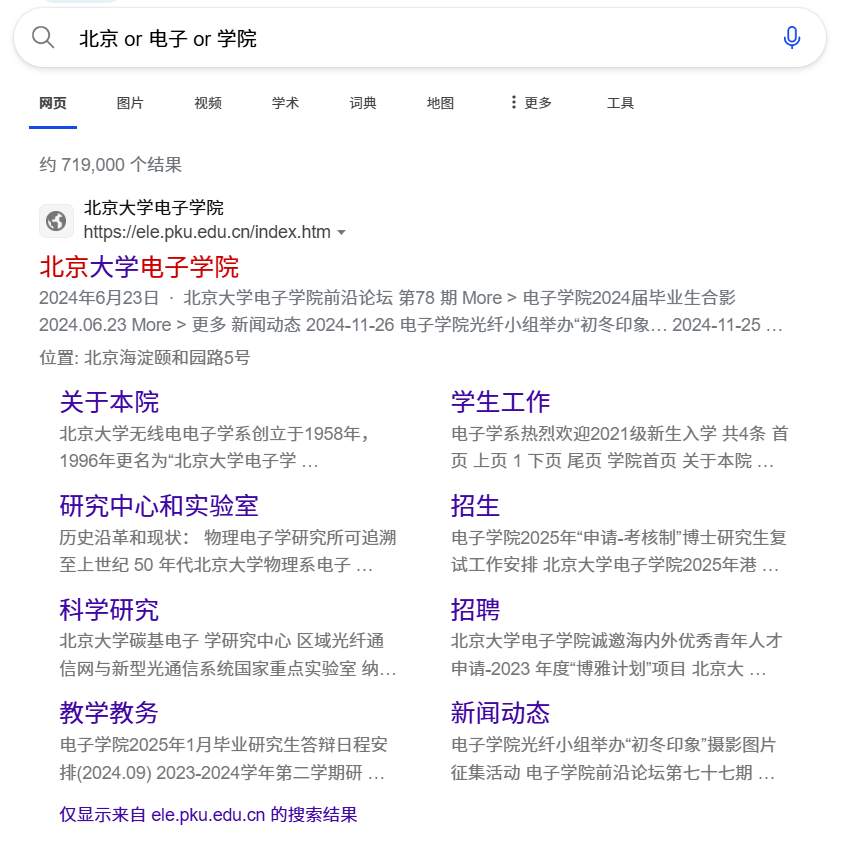Switch to the 视频 tab
Viewport: 843px width, 853px height.
pyautogui.click(x=208, y=103)
